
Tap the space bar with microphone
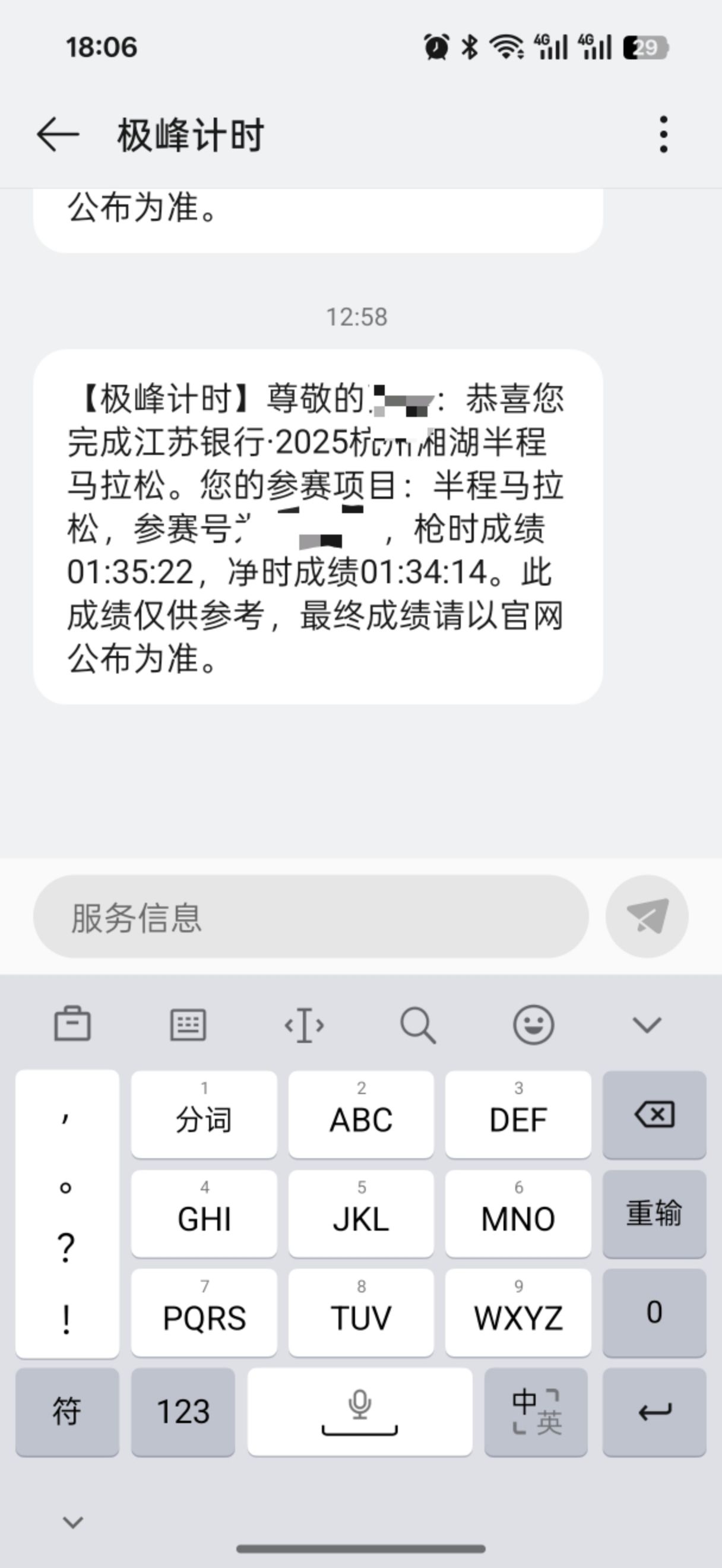tap(359, 1412)
